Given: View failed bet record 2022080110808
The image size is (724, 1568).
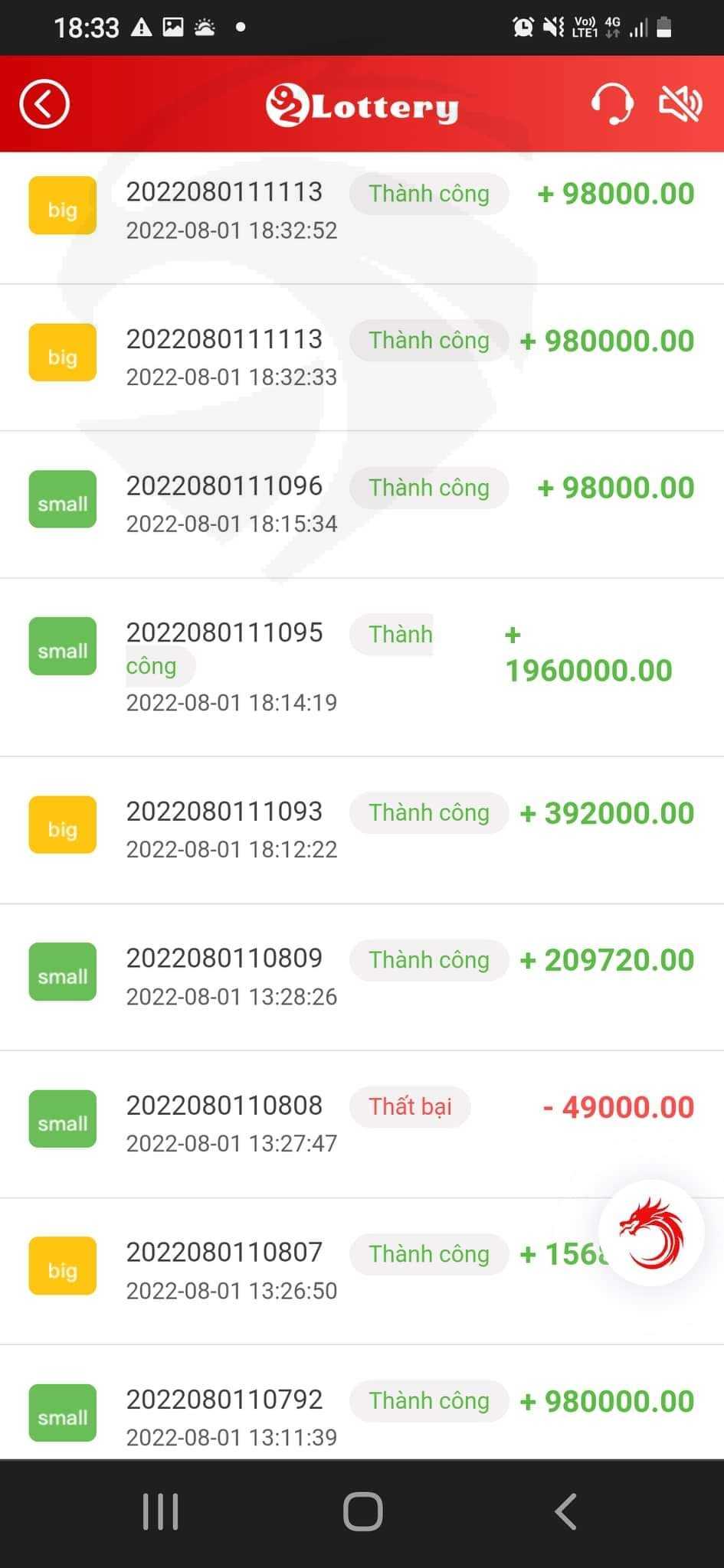Looking at the screenshot, I should pyautogui.click(x=362, y=1125).
